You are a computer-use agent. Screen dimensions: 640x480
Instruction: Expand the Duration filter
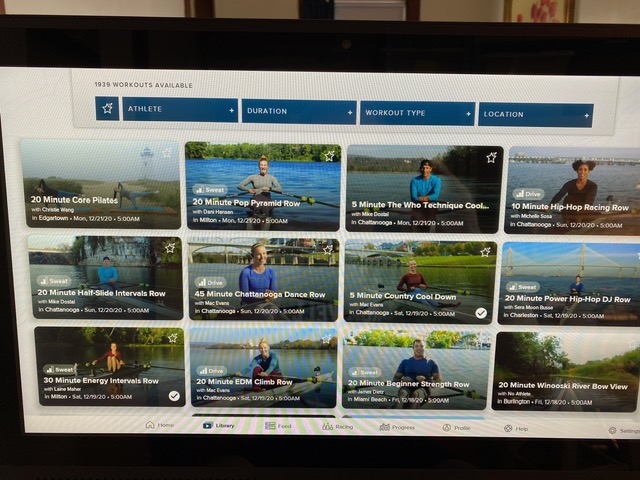tap(298, 112)
